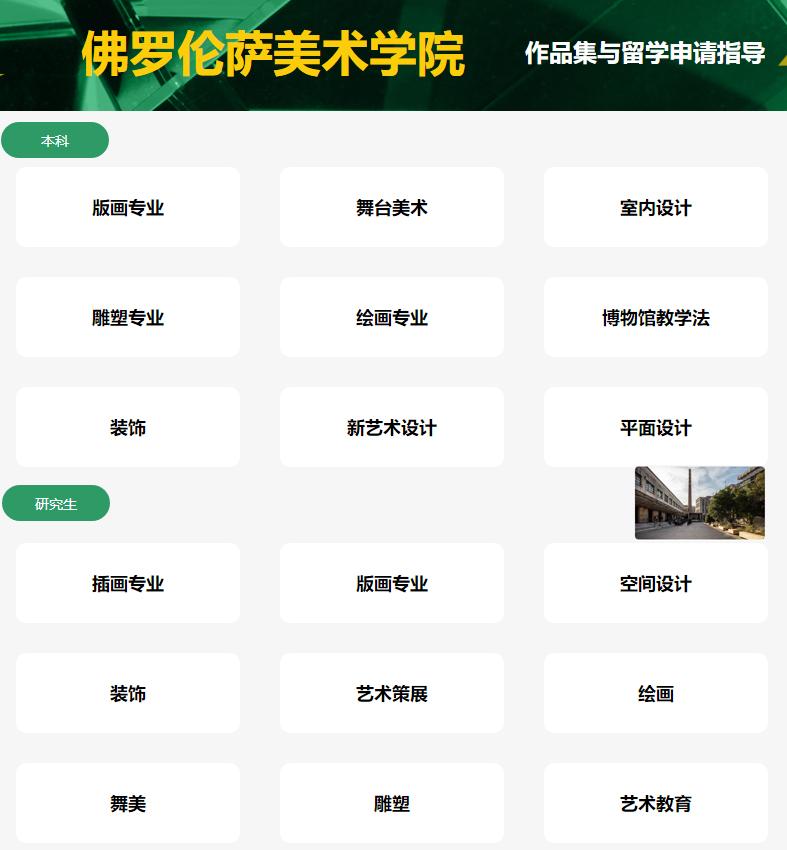Tap the 绘画专业 card

coord(391,317)
